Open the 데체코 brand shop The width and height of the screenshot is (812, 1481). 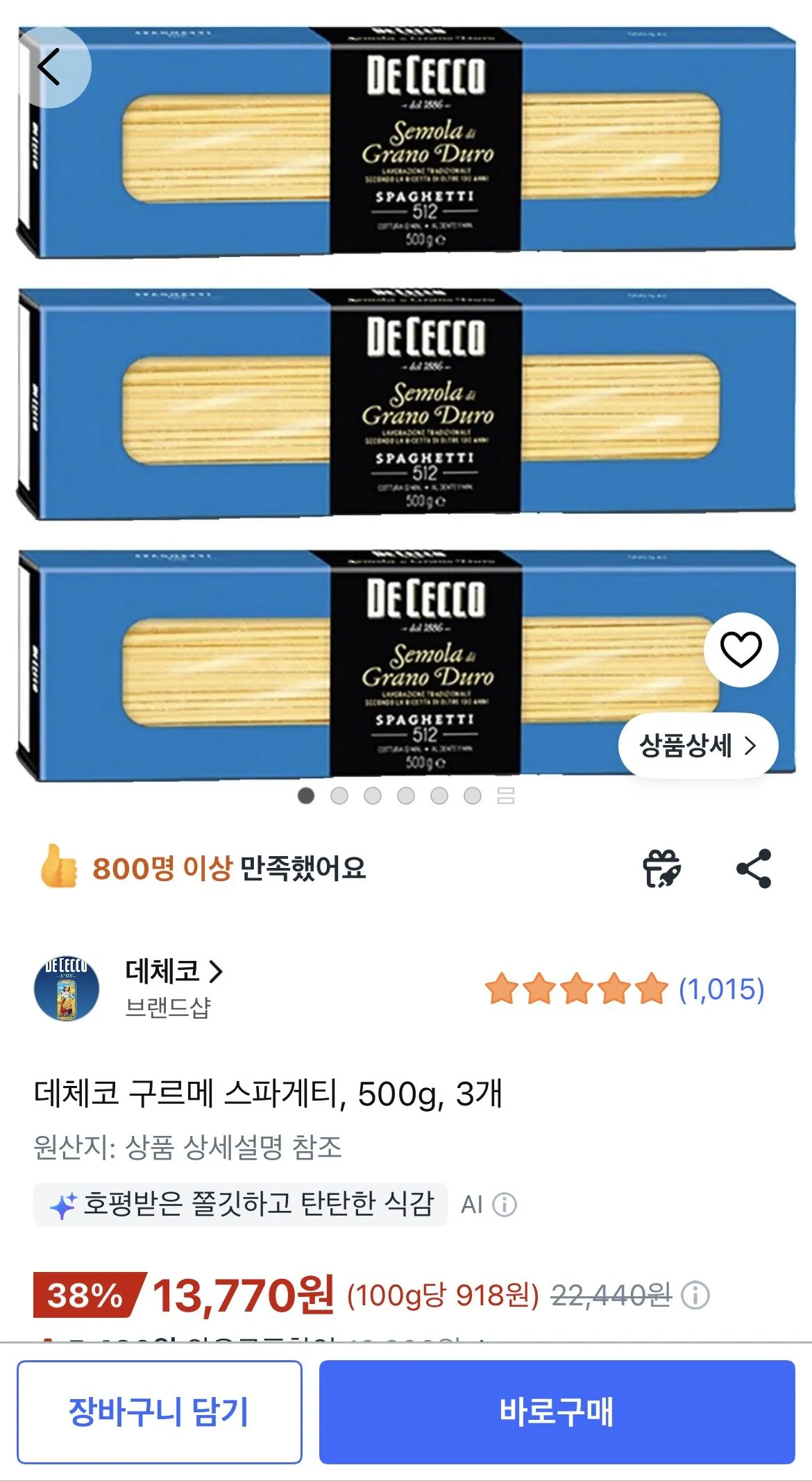tap(174, 971)
